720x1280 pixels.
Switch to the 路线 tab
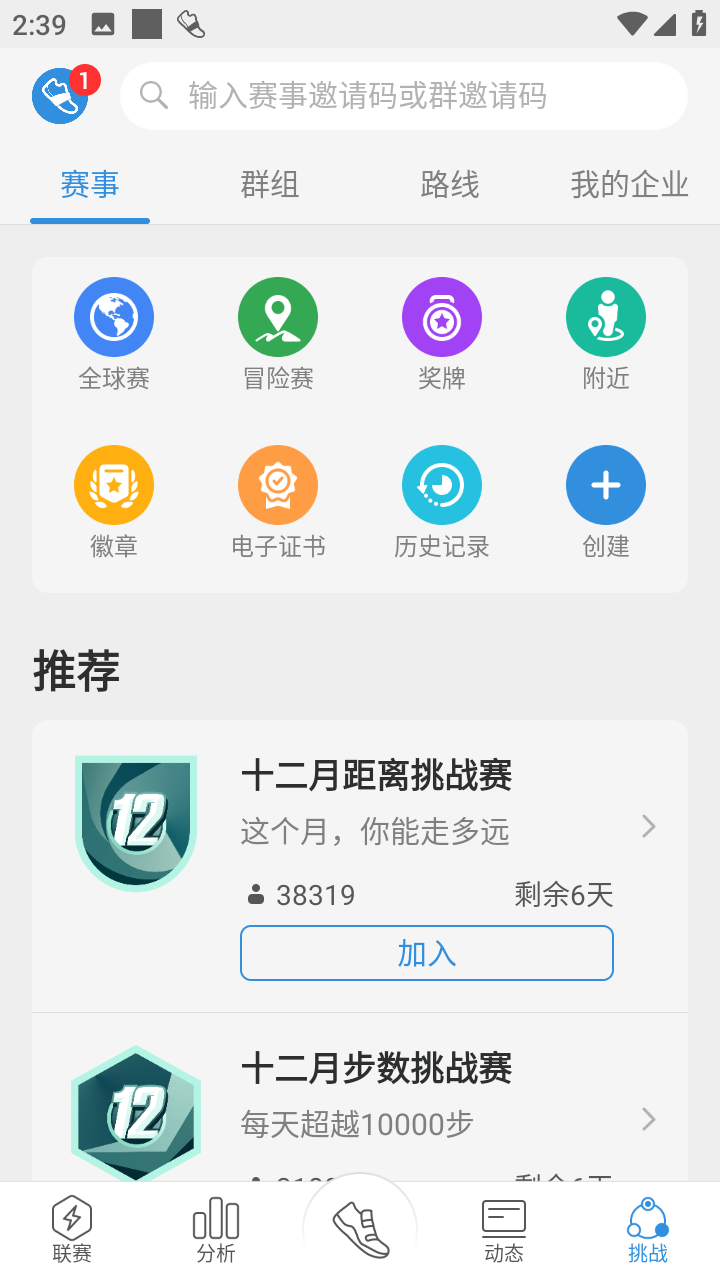click(450, 185)
